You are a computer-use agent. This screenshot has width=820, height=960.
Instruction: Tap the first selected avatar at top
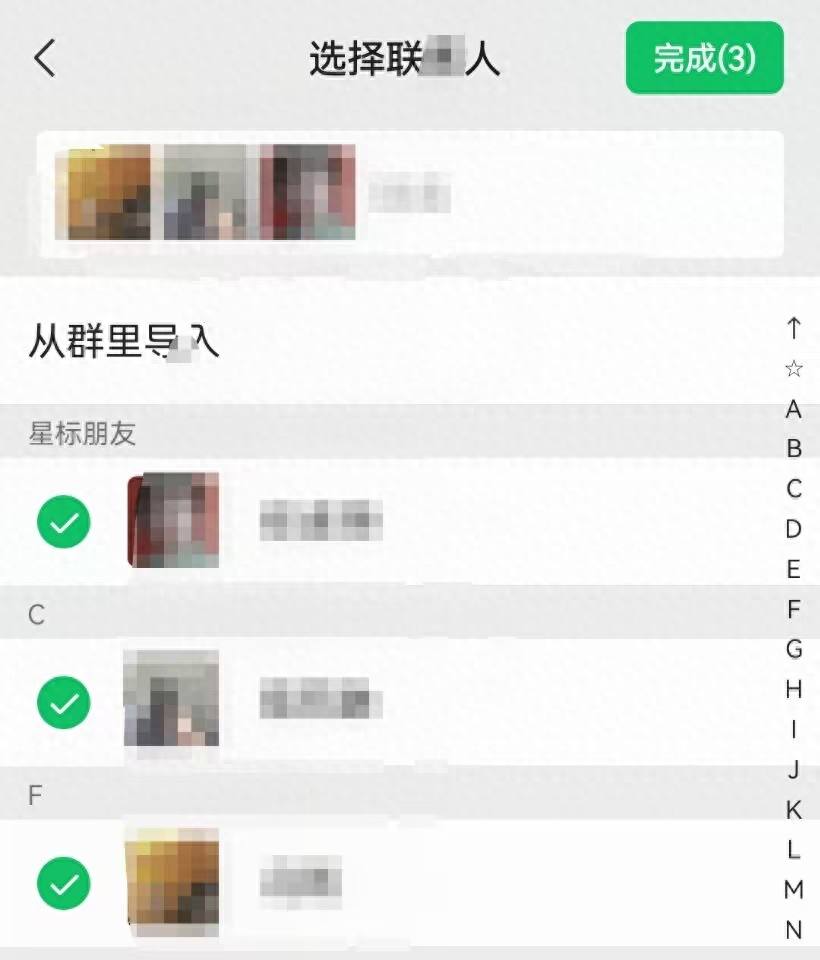[x=109, y=192]
